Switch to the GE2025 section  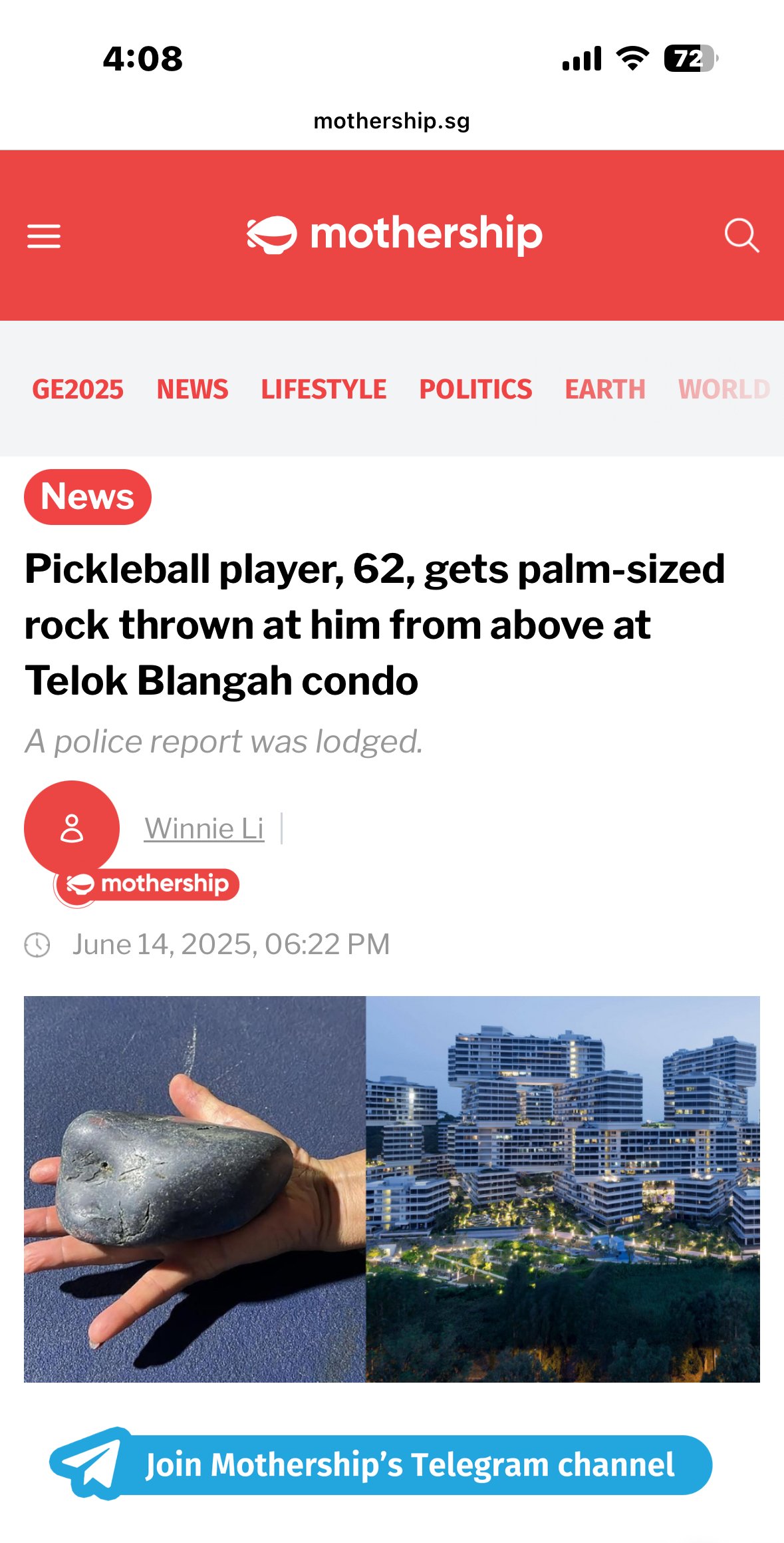click(x=78, y=389)
